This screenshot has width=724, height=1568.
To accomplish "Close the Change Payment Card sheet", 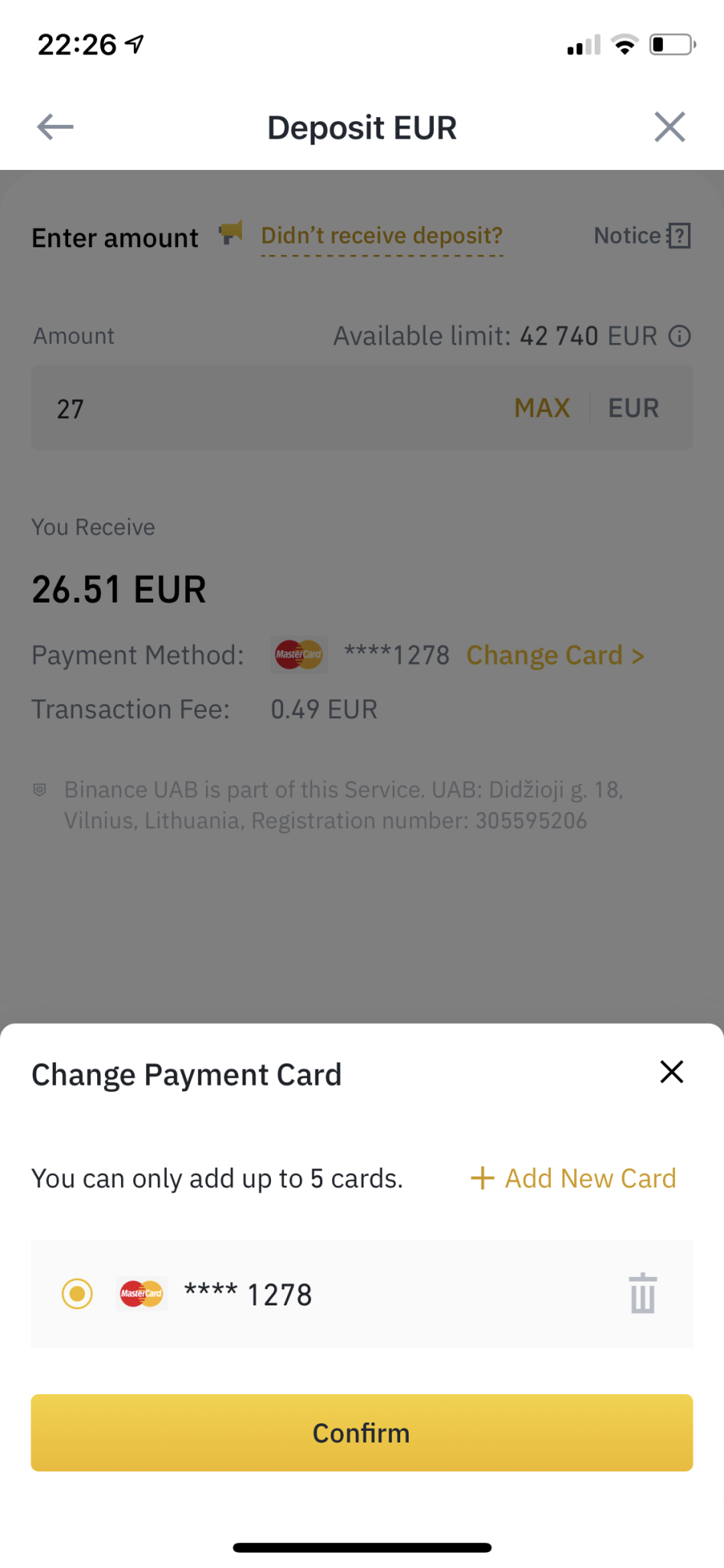I will point(671,1072).
